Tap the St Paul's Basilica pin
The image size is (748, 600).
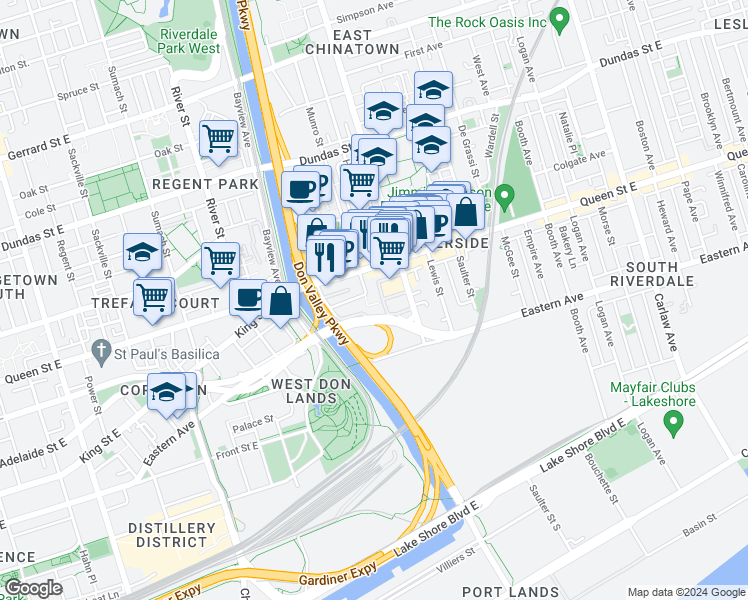tap(99, 350)
